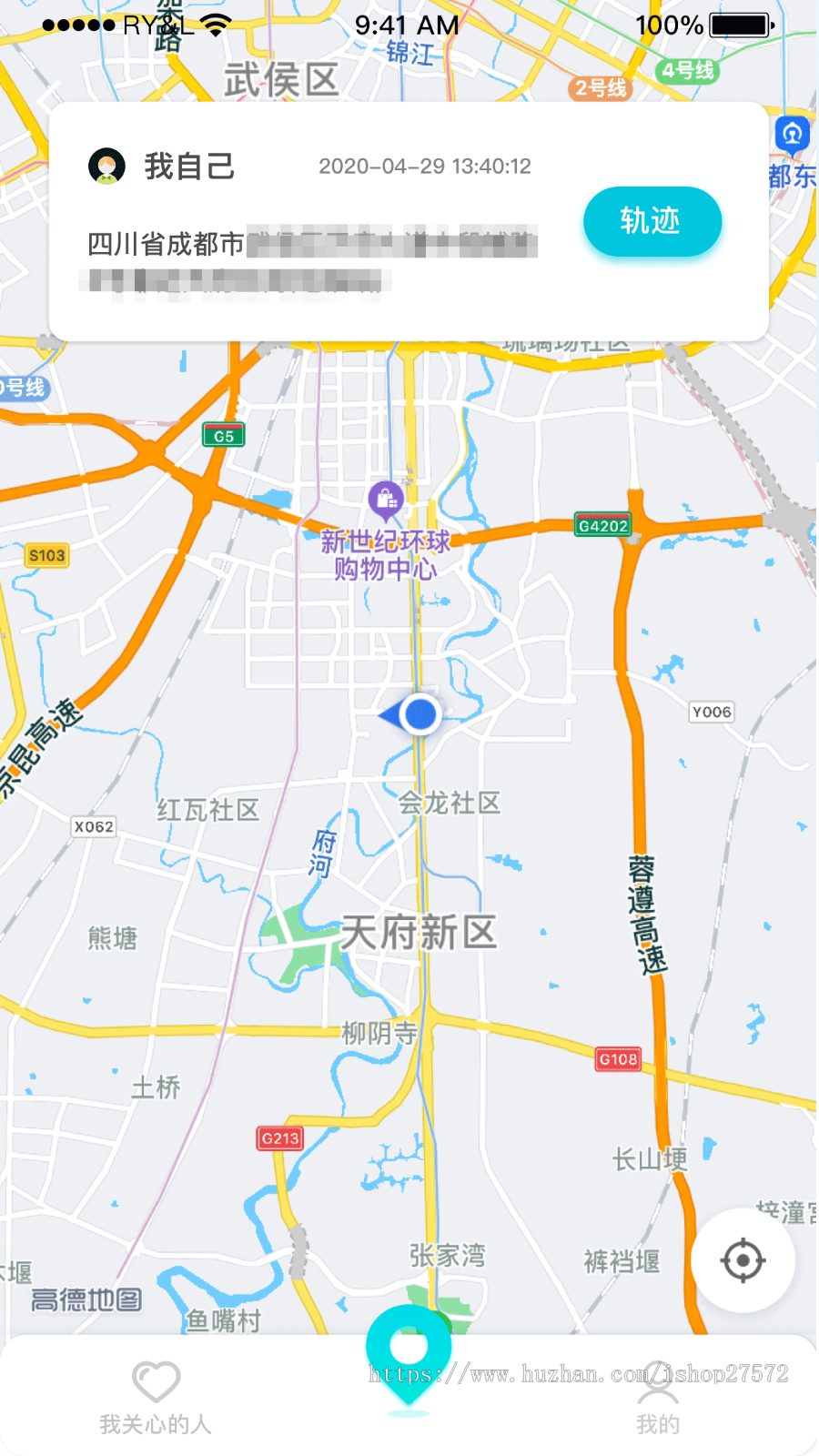Image resolution: width=819 pixels, height=1456 pixels.
Task: Tap the 我自己 avatar icon
Action: 107,166
